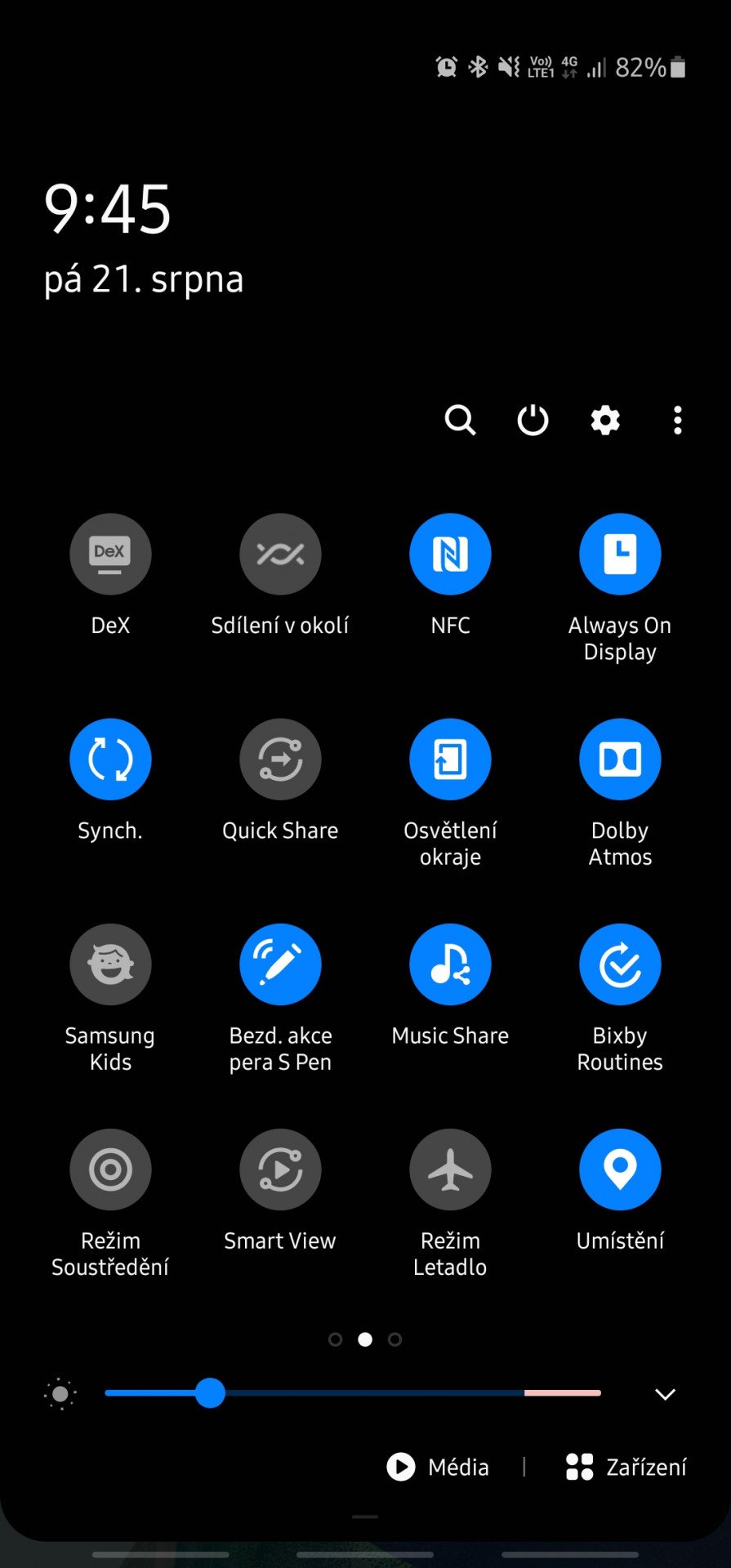Toggle Always On Display off
This screenshot has height=1568, width=731.
click(x=620, y=554)
